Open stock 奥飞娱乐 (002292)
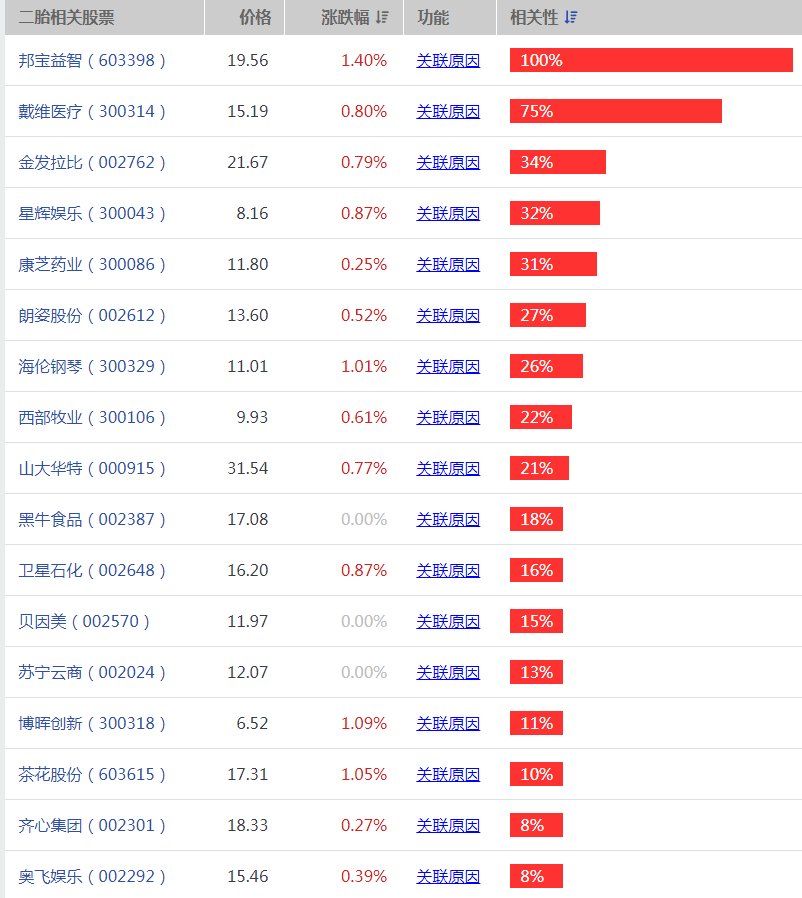 pos(92,877)
